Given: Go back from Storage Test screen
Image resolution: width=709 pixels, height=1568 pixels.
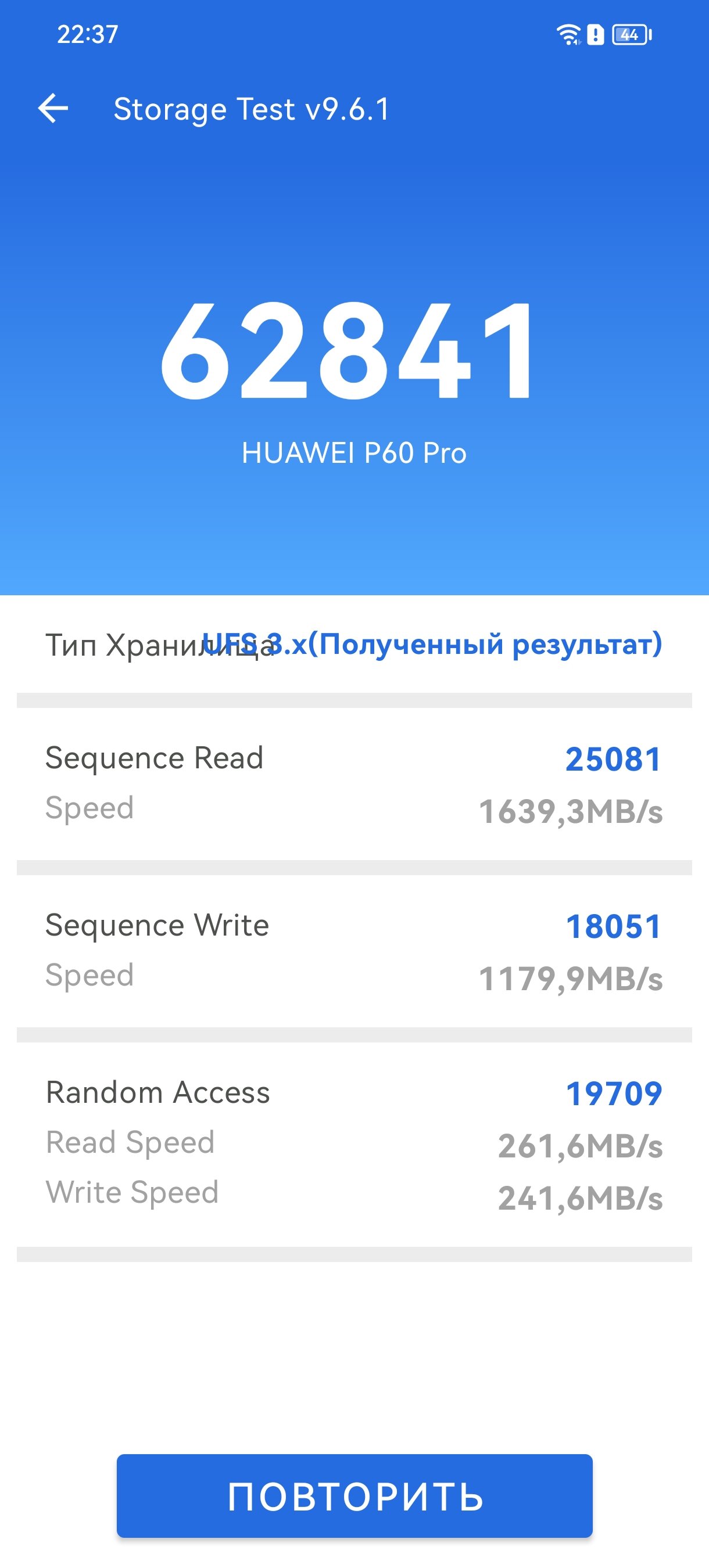Looking at the screenshot, I should click(x=53, y=109).
